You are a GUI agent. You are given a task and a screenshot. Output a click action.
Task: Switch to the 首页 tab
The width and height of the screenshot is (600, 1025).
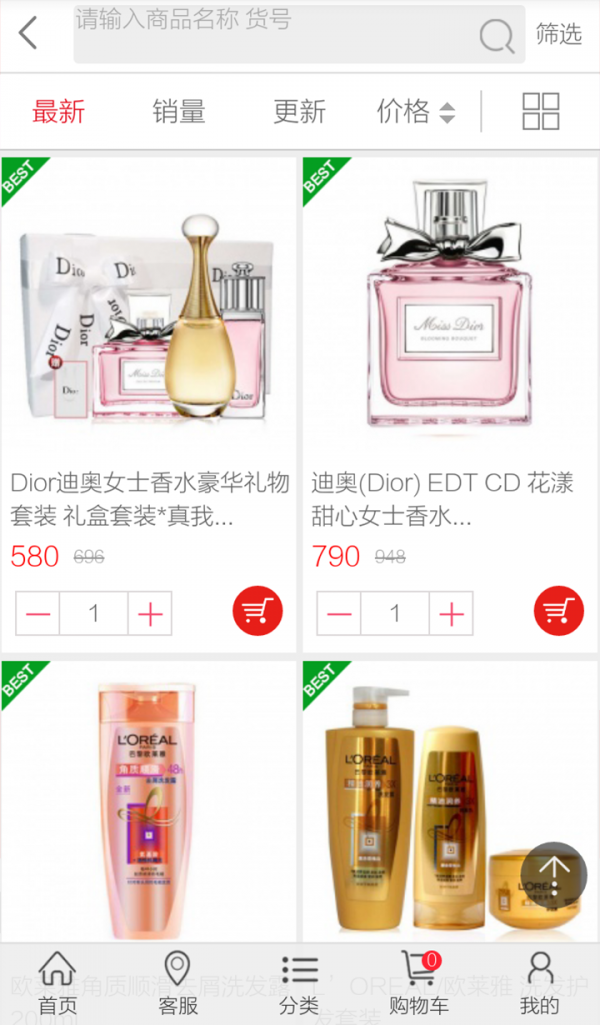pyautogui.click(x=58, y=984)
